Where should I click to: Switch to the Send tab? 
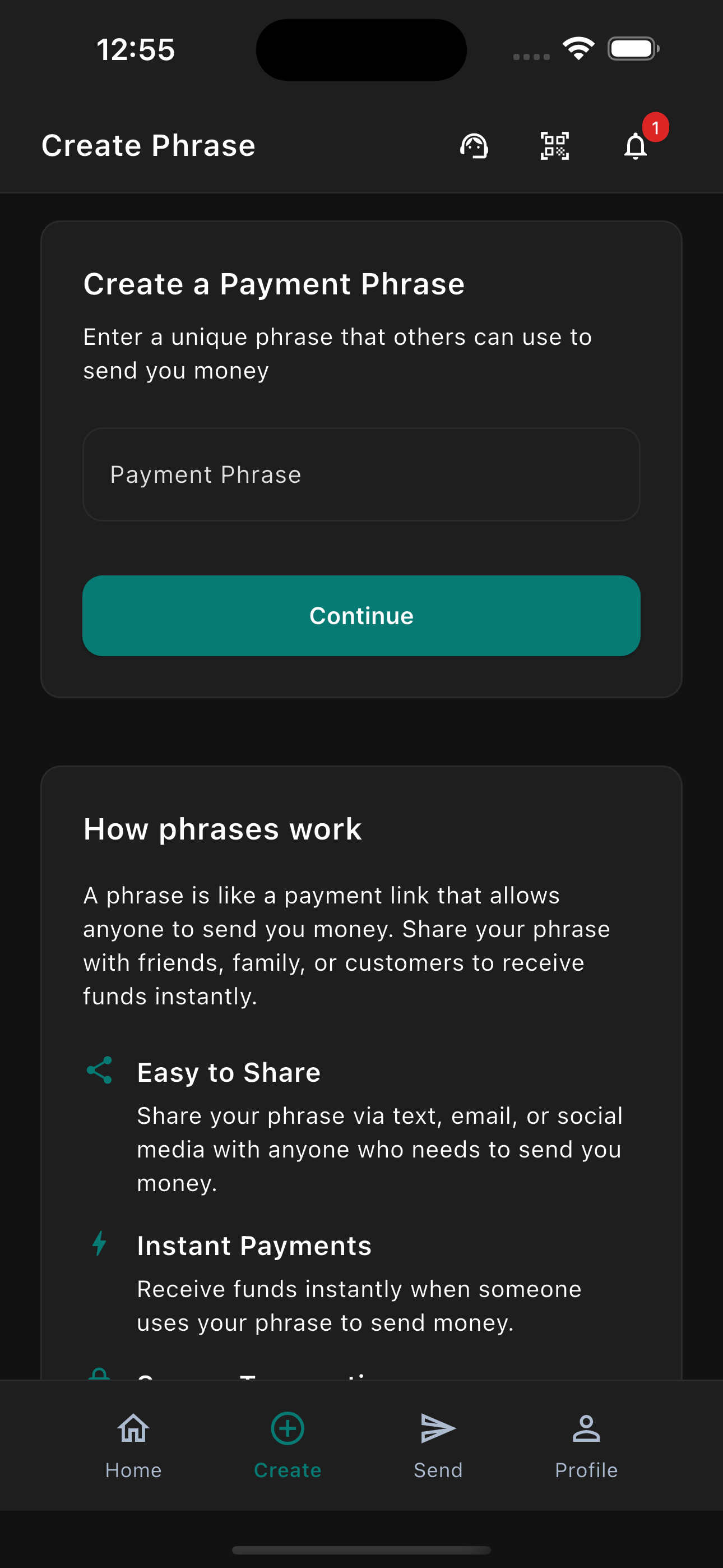(x=438, y=1445)
